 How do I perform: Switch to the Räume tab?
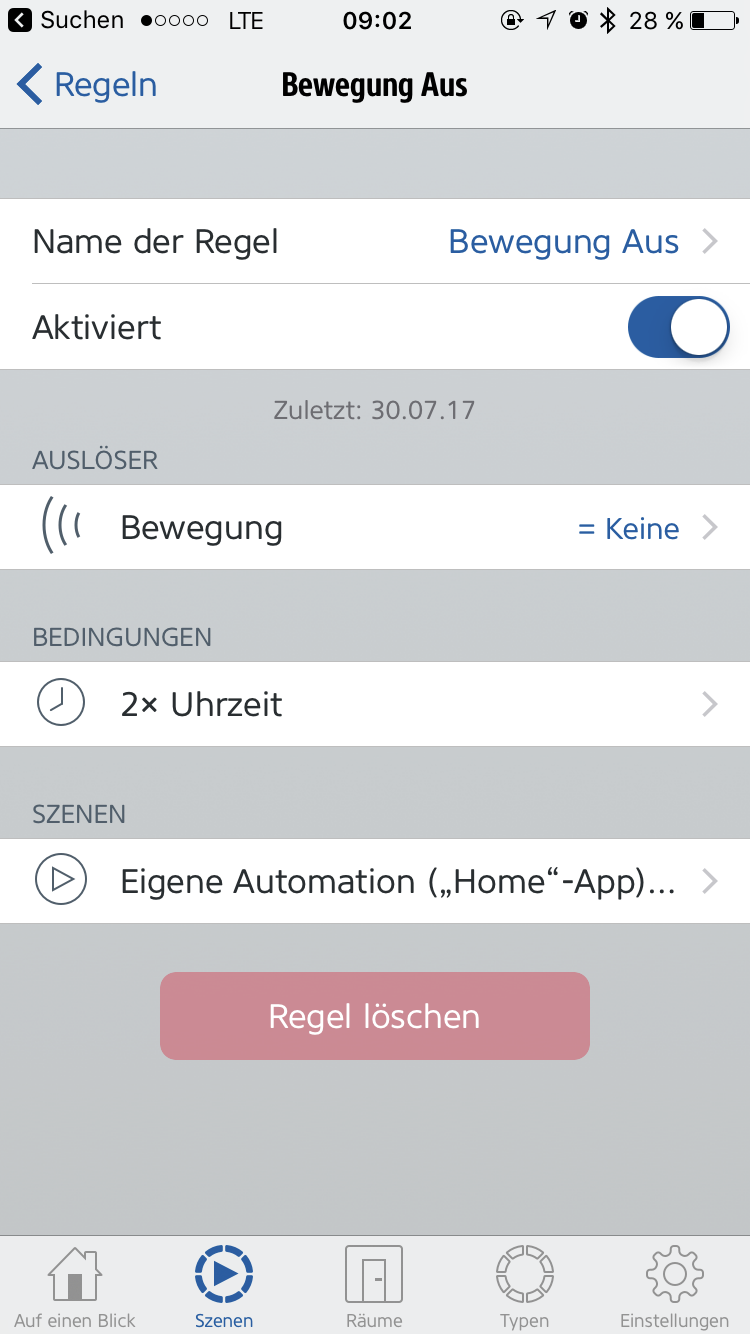tap(374, 1286)
